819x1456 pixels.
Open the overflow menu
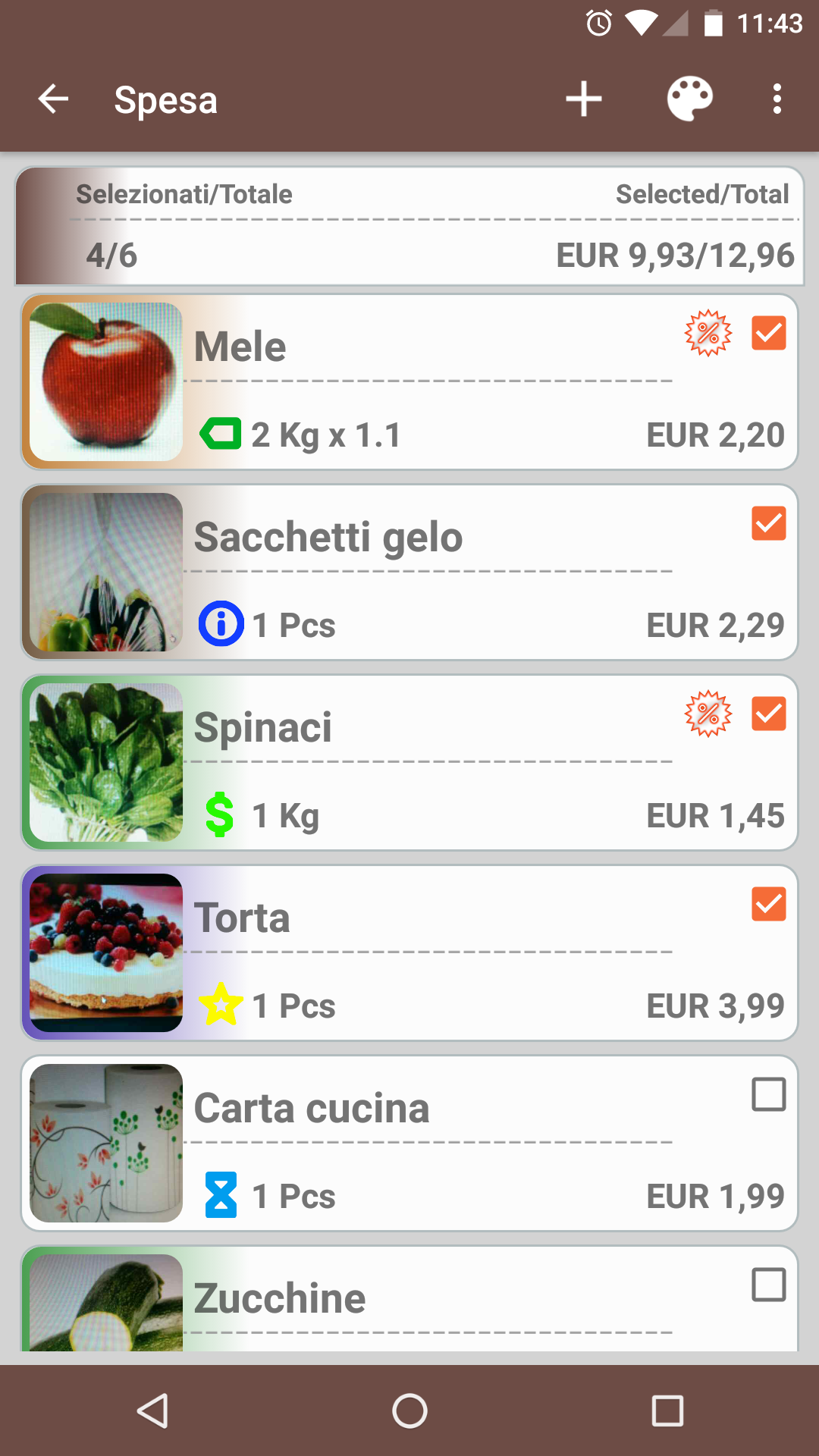777,99
